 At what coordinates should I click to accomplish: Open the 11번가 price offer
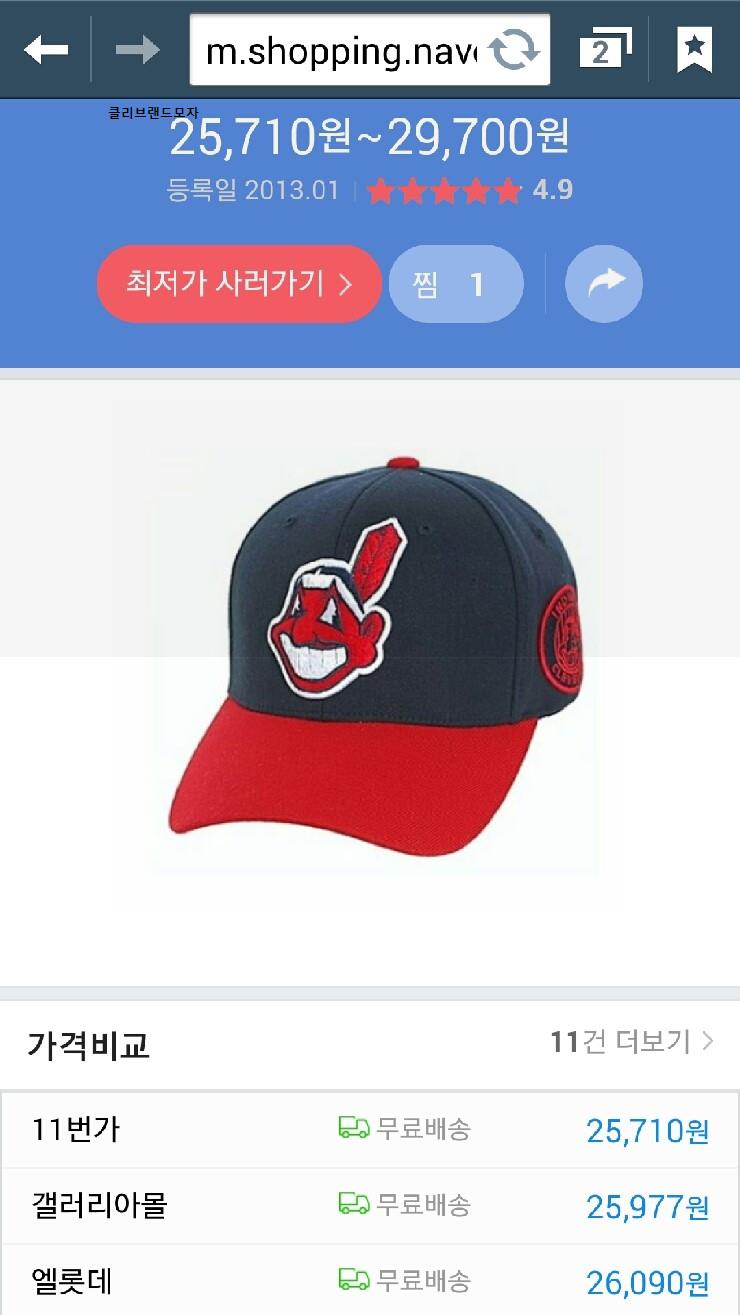click(370, 1130)
